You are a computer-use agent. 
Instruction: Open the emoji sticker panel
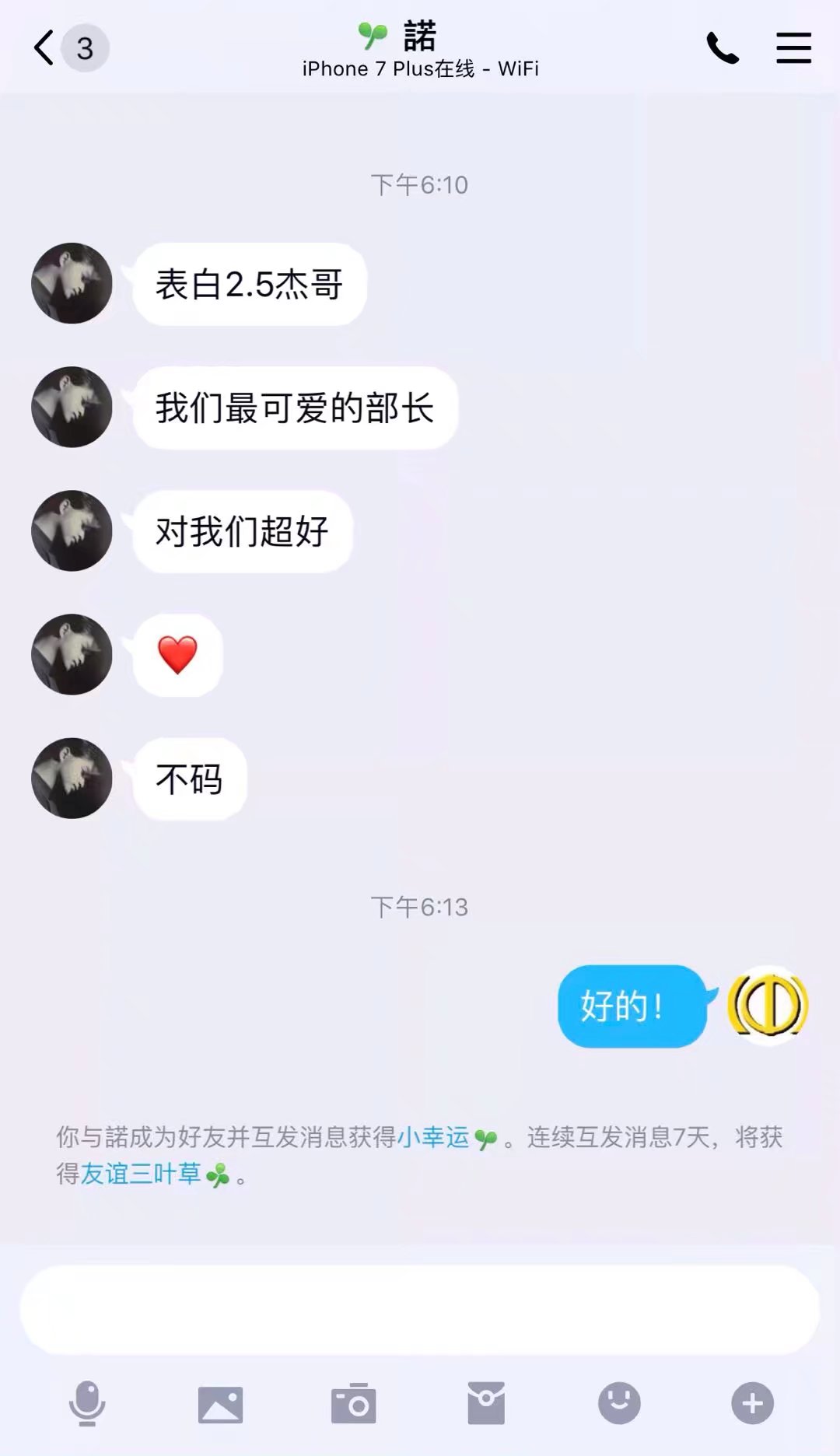[x=619, y=1403]
